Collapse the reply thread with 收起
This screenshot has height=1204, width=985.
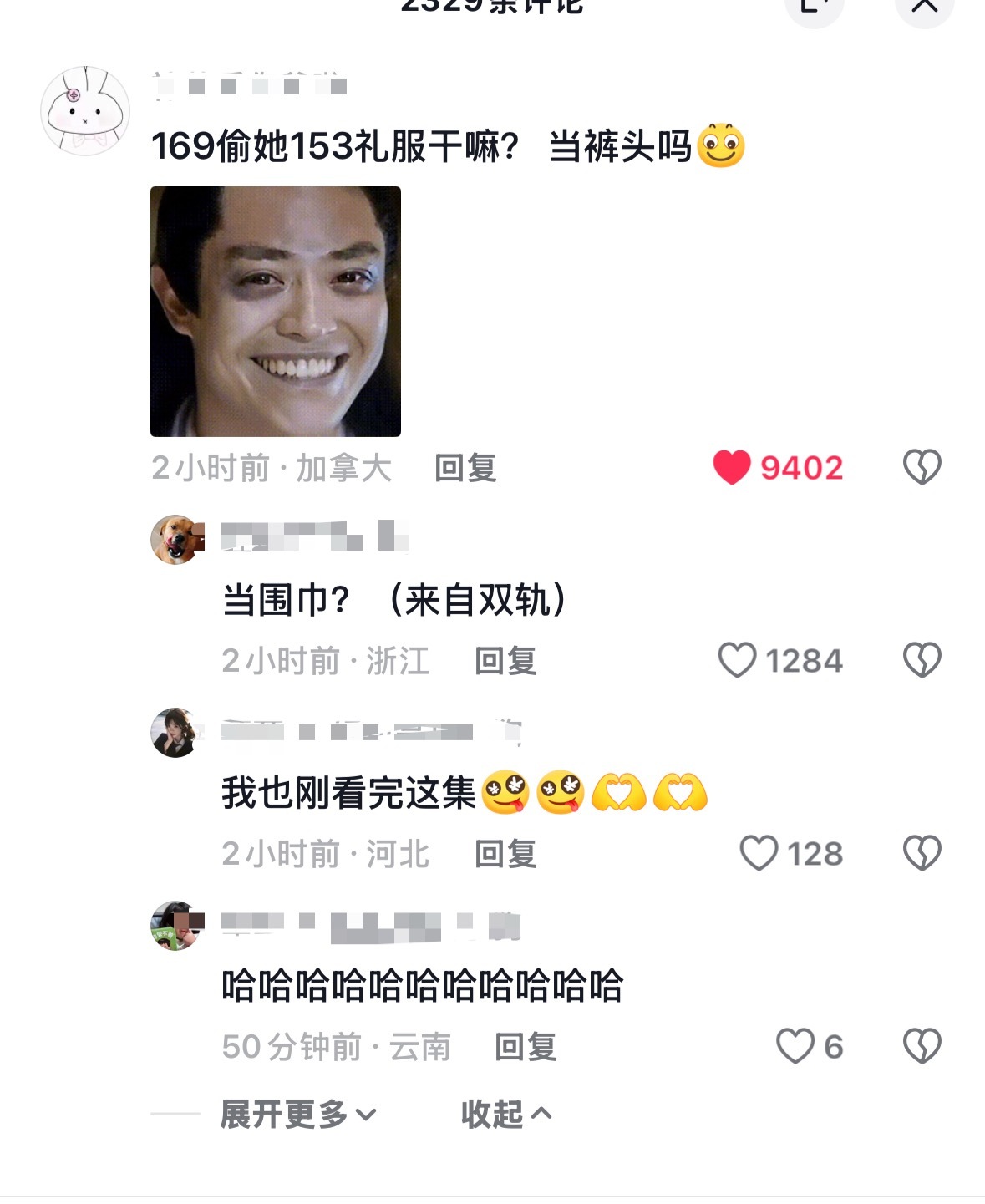pyautogui.click(x=503, y=1113)
